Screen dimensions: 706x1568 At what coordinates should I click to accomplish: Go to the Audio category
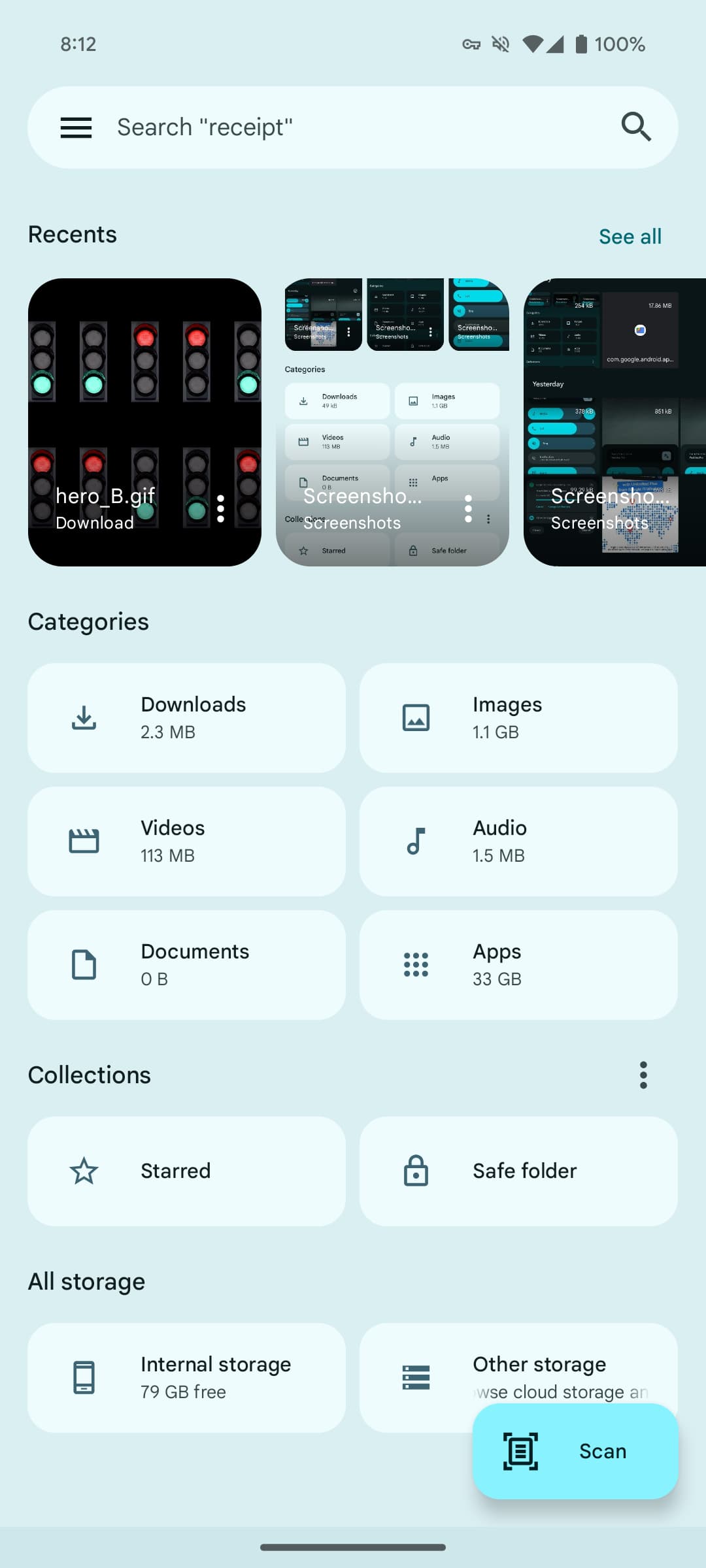518,841
